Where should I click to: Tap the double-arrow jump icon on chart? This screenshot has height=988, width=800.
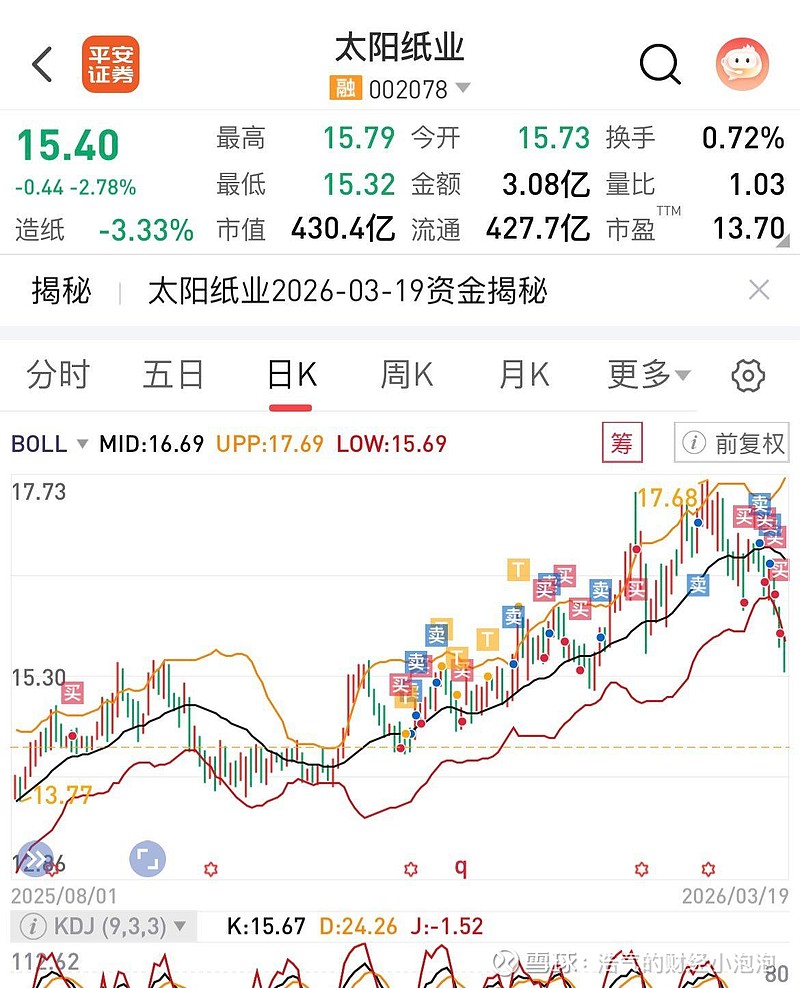[35, 857]
